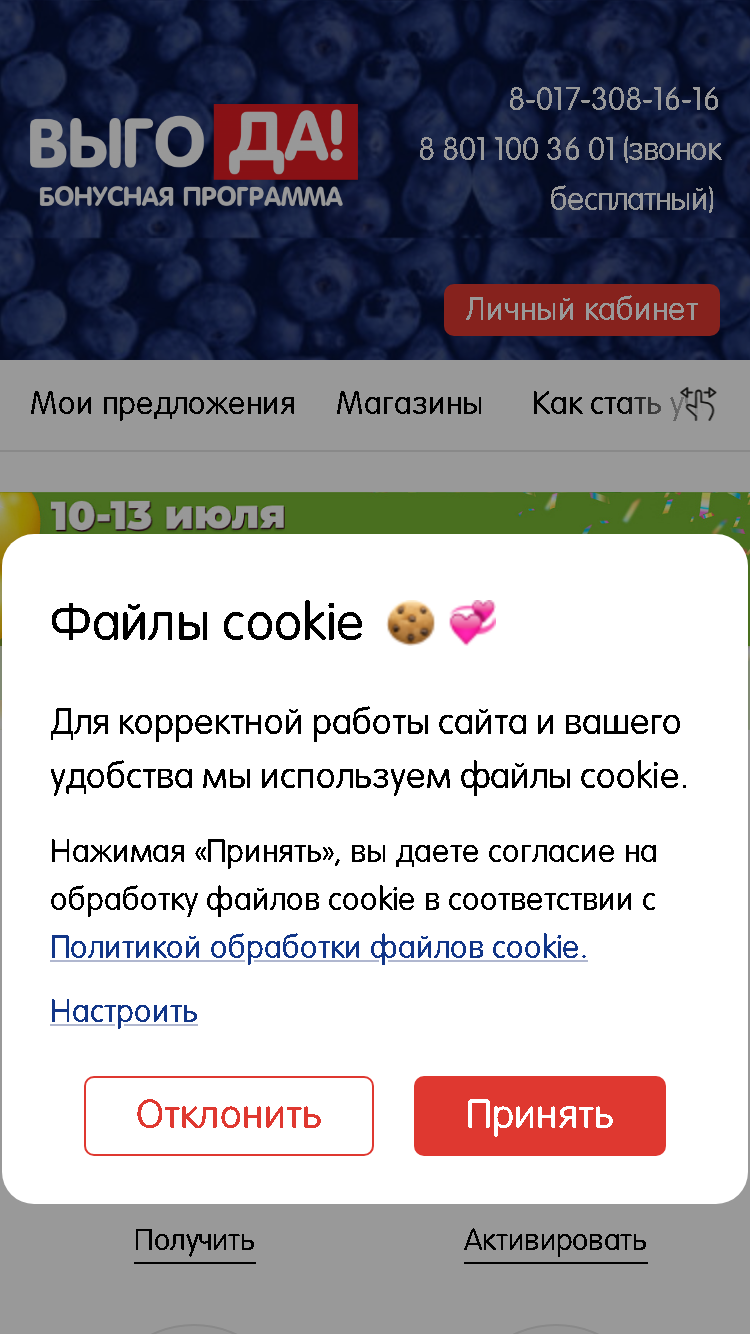Call the number 8-017-308-16-16
Image resolution: width=750 pixels, height=1334 pixels.
[x=614, y=99]
